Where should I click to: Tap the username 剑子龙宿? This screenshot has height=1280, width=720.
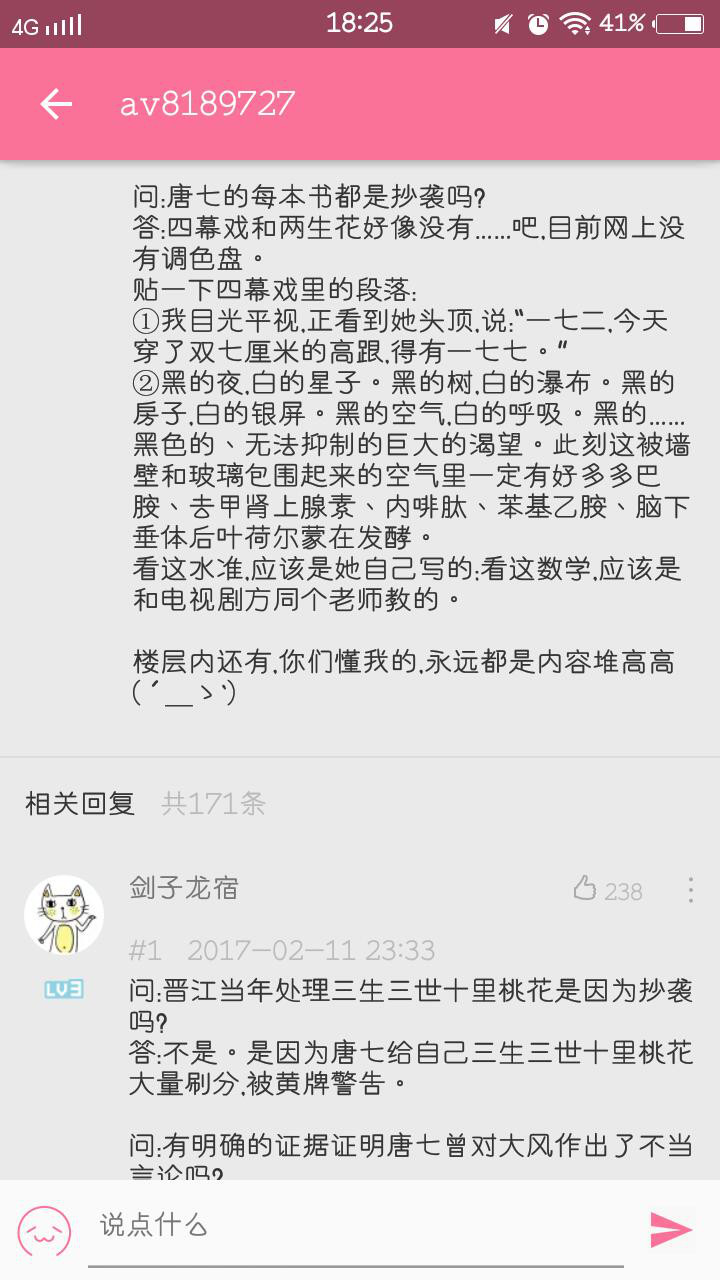coord(184,887)
